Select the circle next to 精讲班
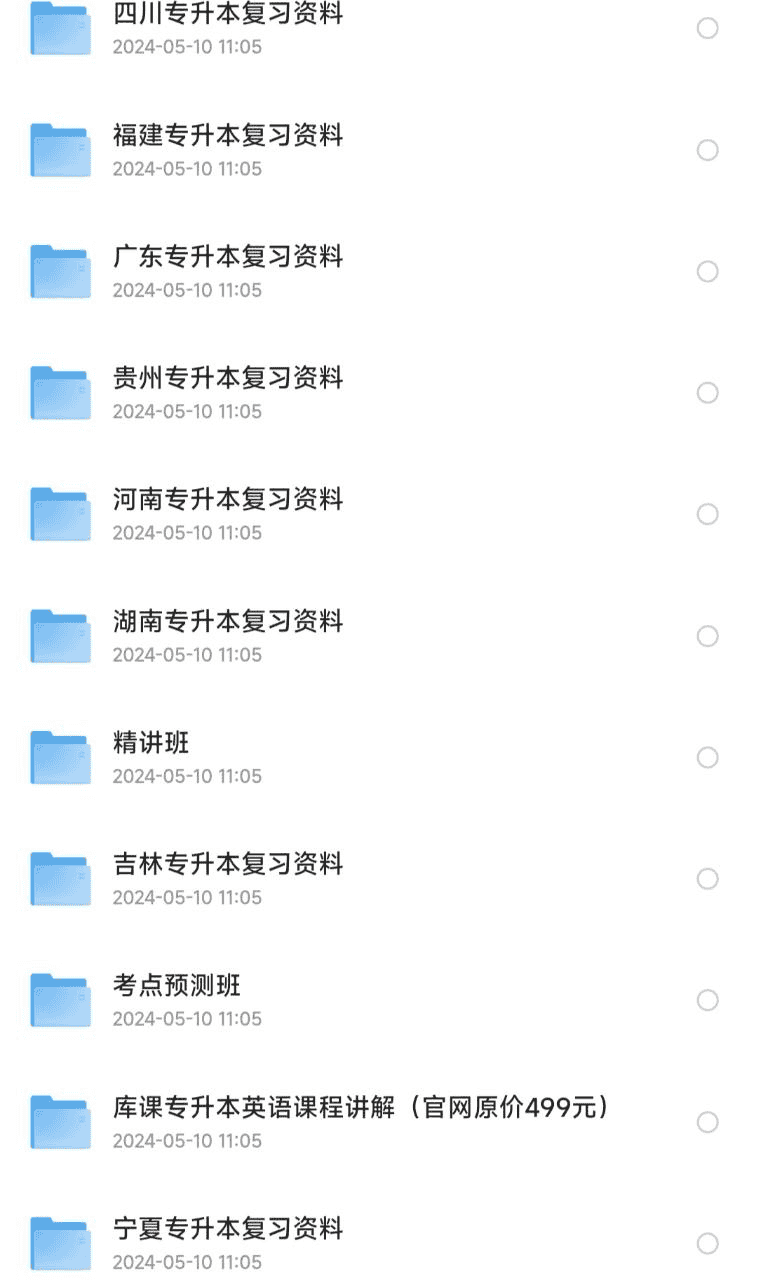This screenshot has width=757, height=1280. point(708,757)
